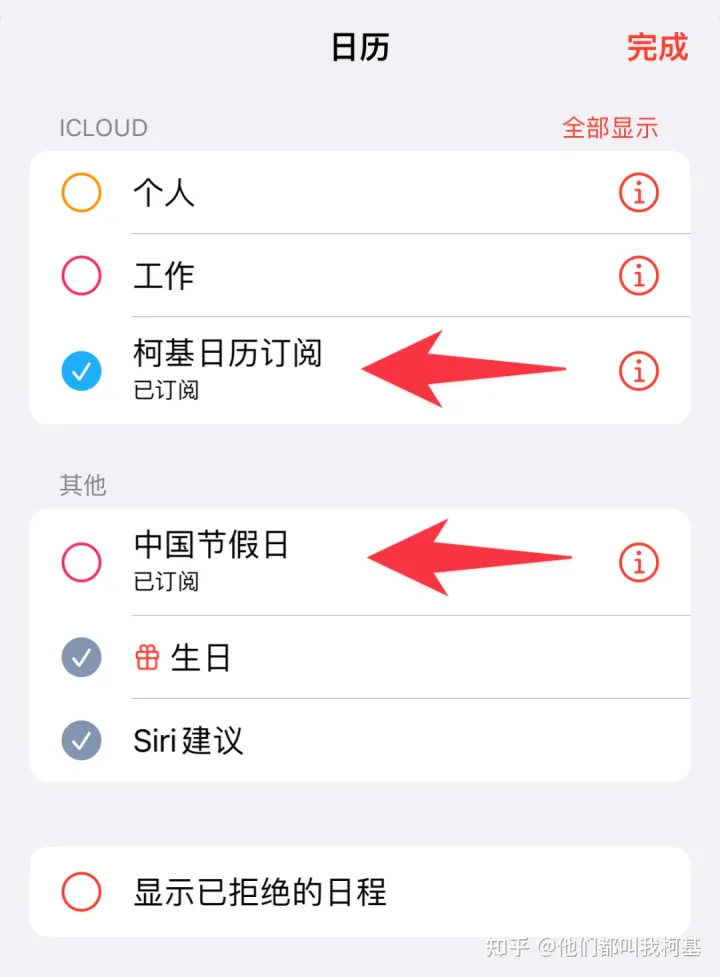Enable the 工作 calendar
Viewport: 720px width, 977px height.
[81, 276]
